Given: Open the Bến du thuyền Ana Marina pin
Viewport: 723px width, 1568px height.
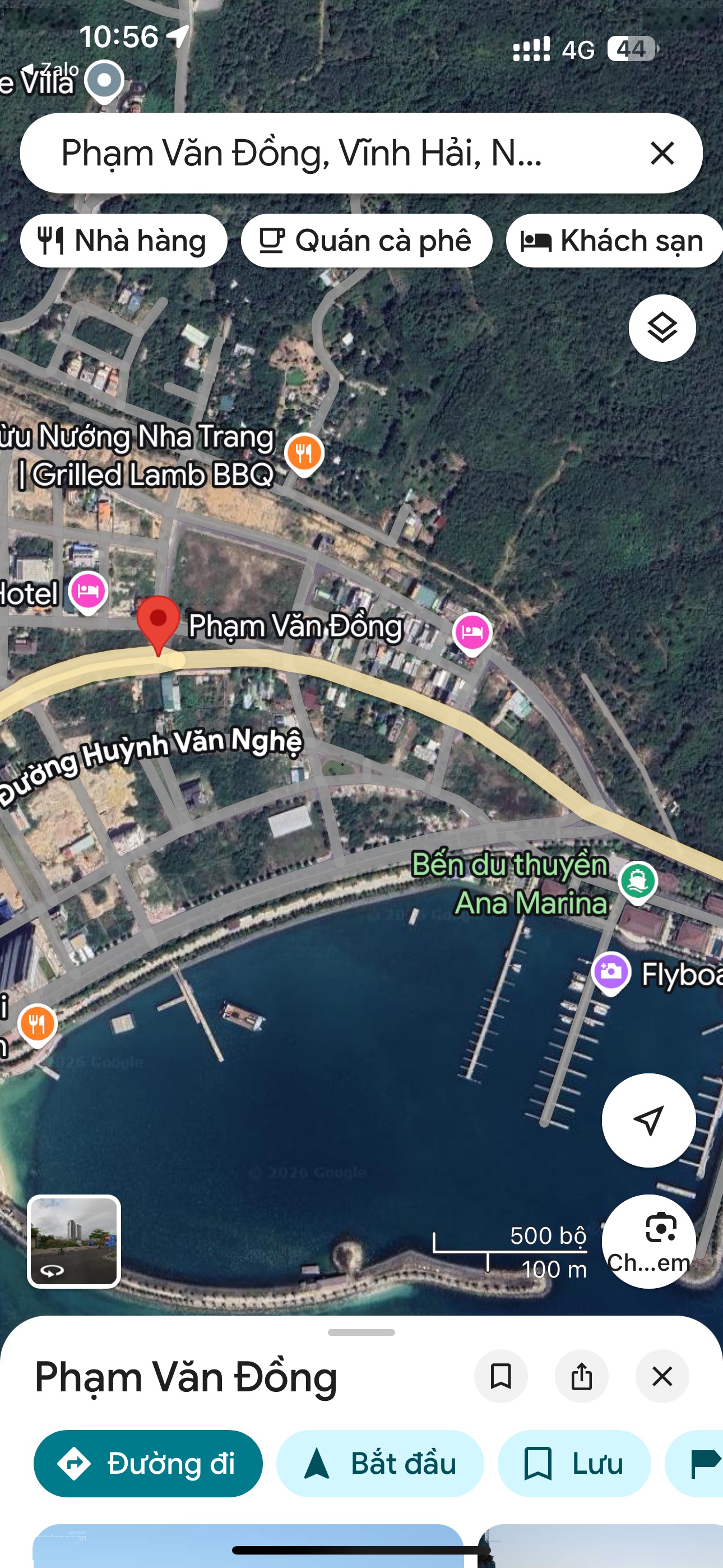Looking at the screenshot, I should [637, 881].
